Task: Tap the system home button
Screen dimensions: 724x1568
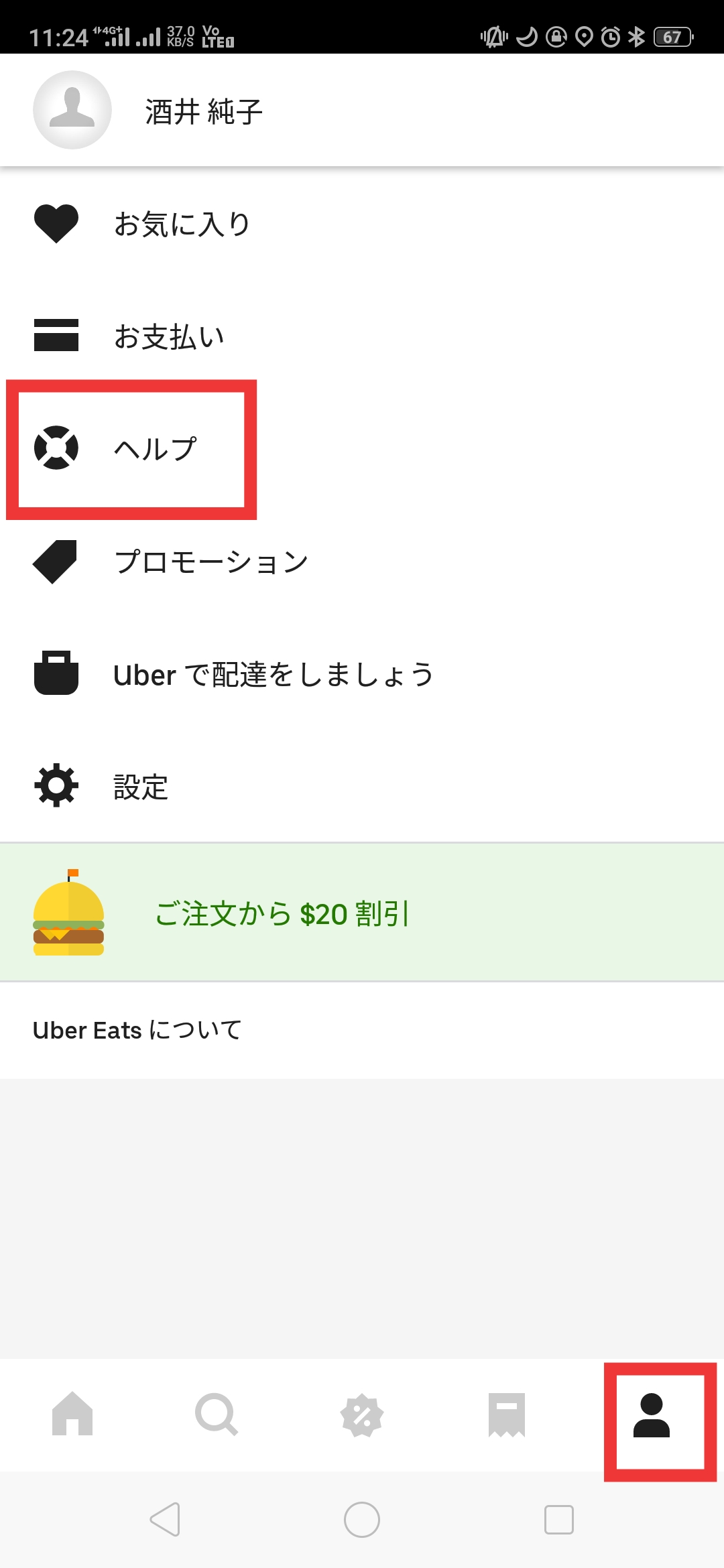Action: pos(362,1520)
